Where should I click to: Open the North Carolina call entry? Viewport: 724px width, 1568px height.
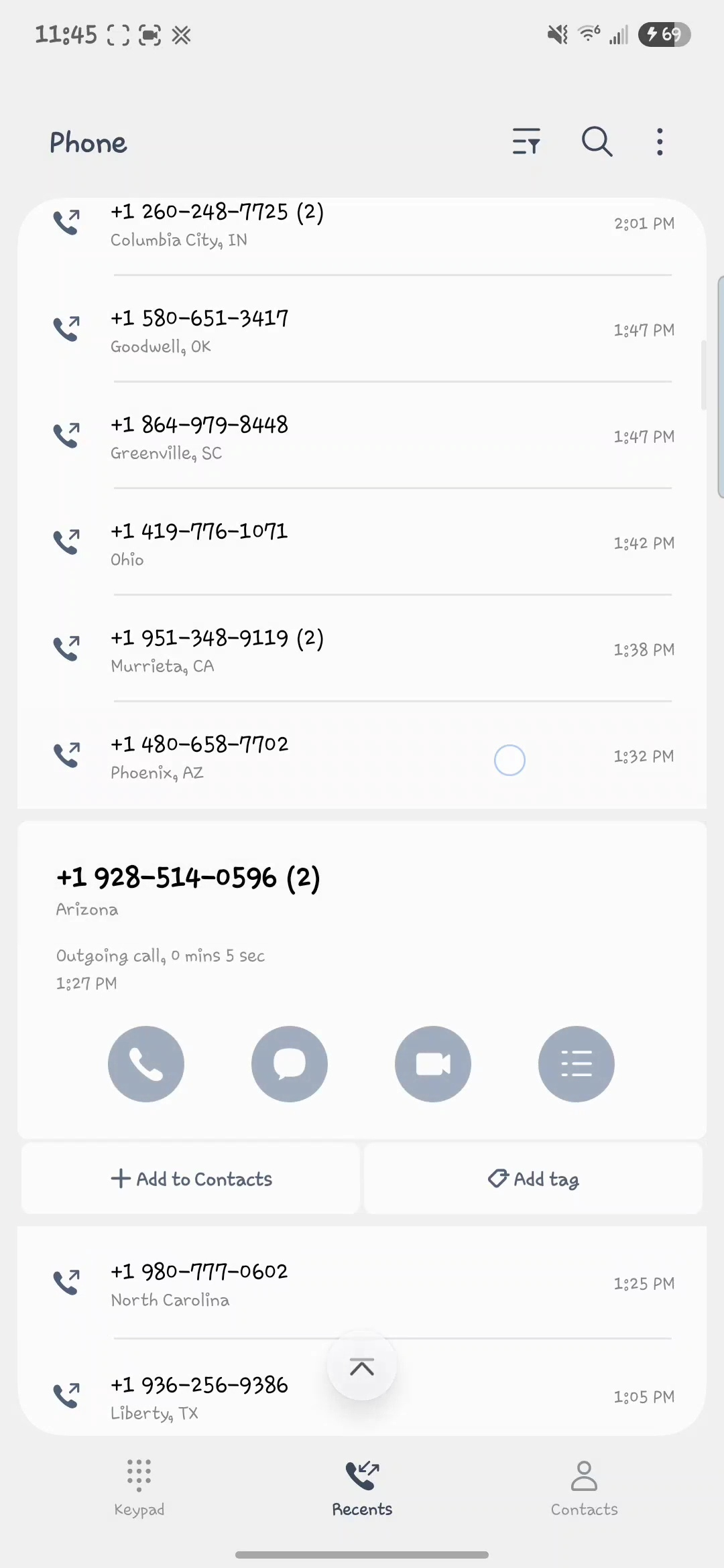pyautogui.click(x=362, y=1284)
